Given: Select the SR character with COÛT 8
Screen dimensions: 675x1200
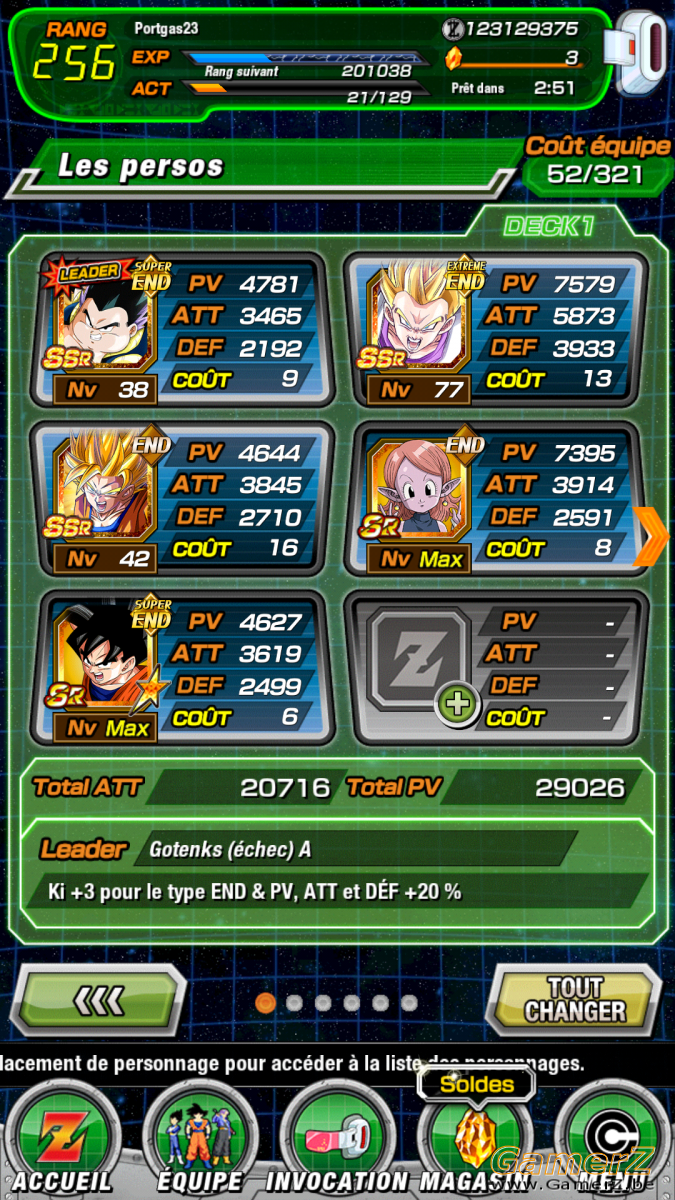Looking at the screenshot, I should point(495,500).
